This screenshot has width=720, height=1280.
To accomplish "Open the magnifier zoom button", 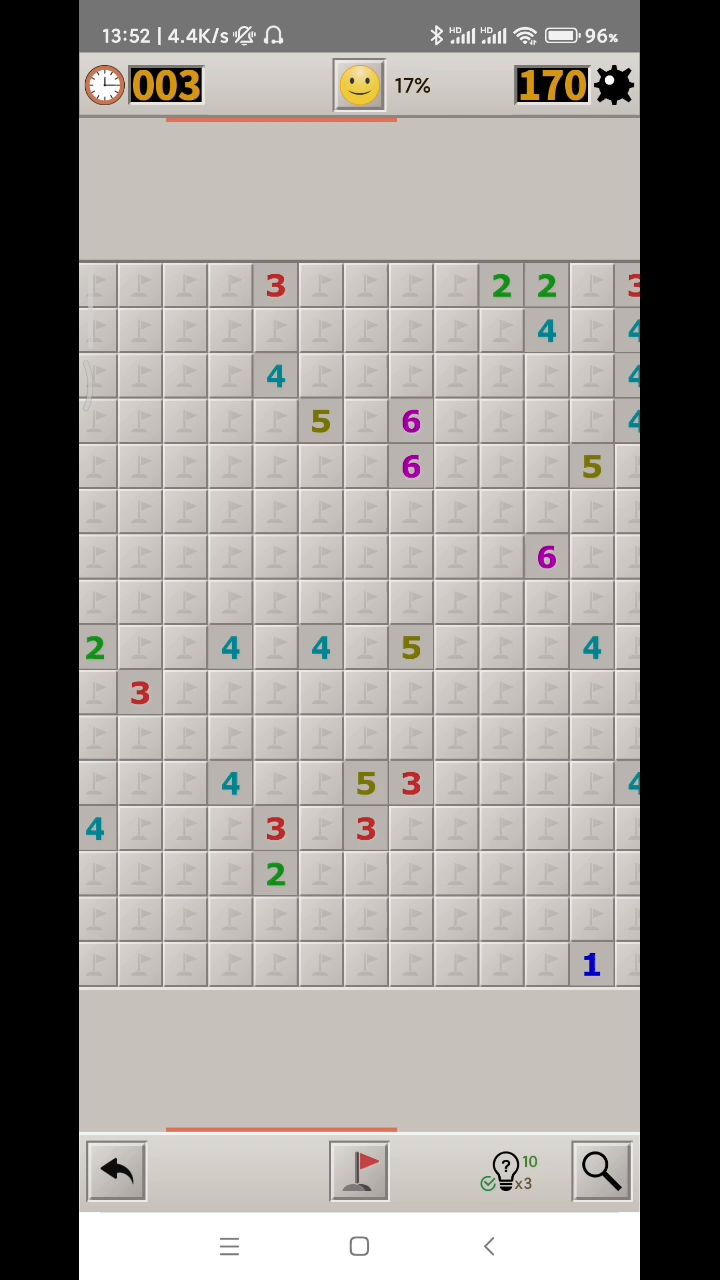I will (x=602, y=1170).
